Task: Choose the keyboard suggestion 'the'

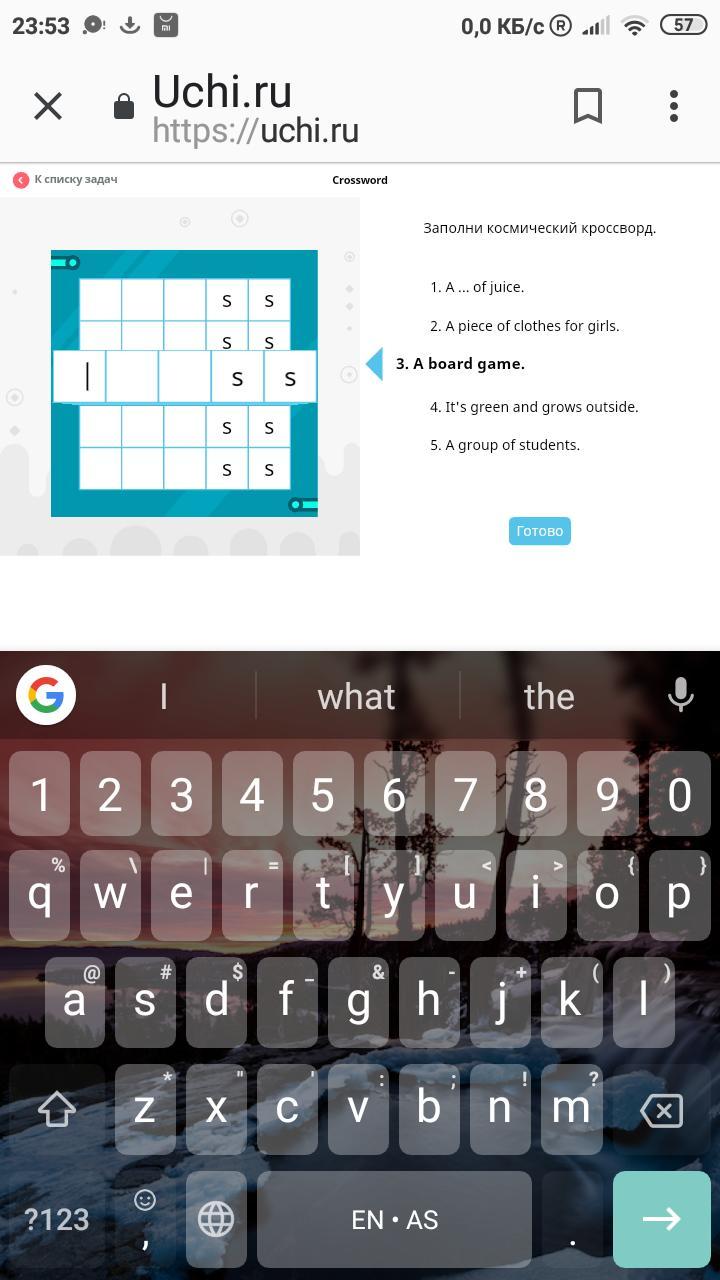Action: point(548,696)
